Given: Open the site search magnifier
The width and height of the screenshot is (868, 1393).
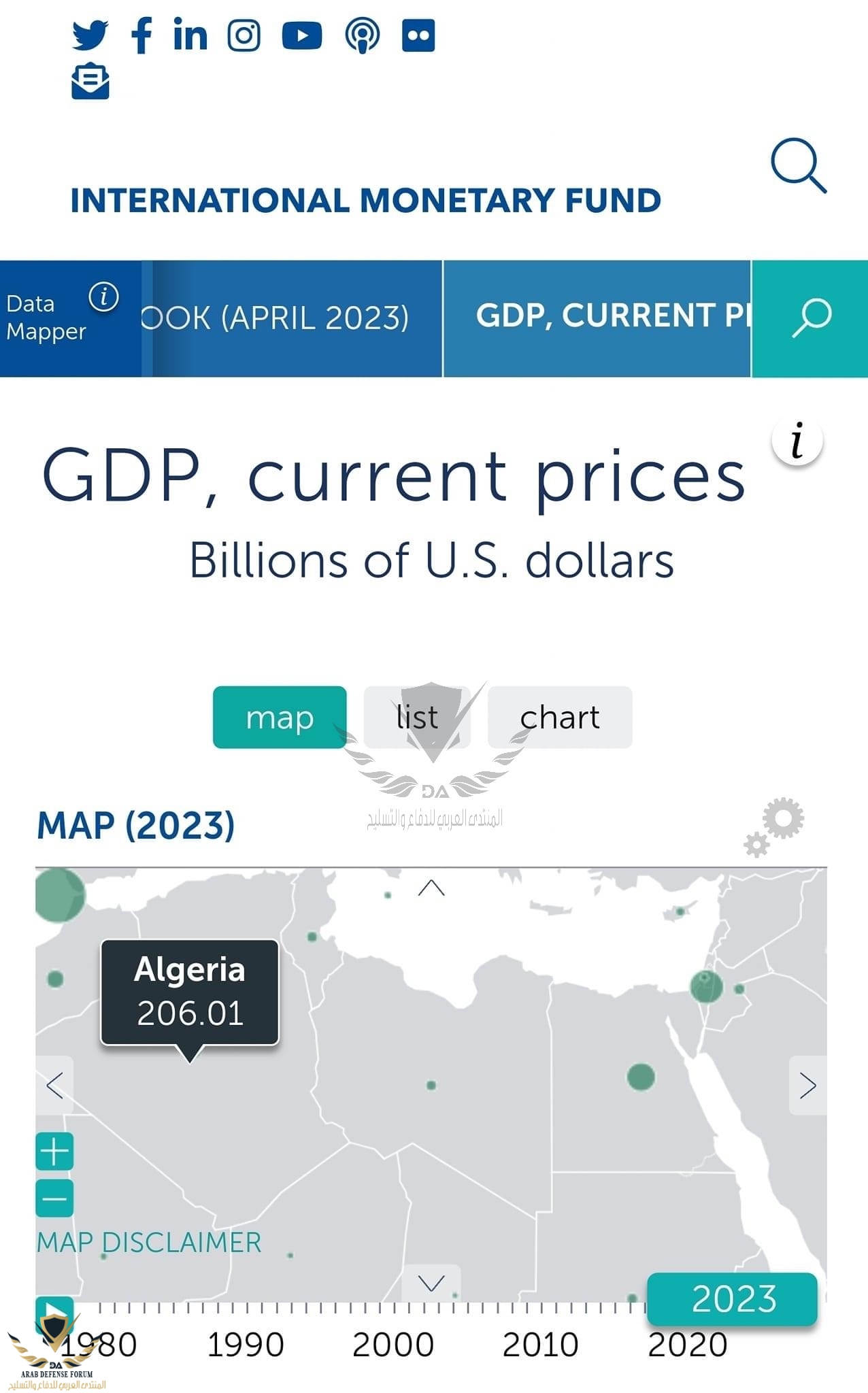Looking at the screenshot, I should click(798, 165).
